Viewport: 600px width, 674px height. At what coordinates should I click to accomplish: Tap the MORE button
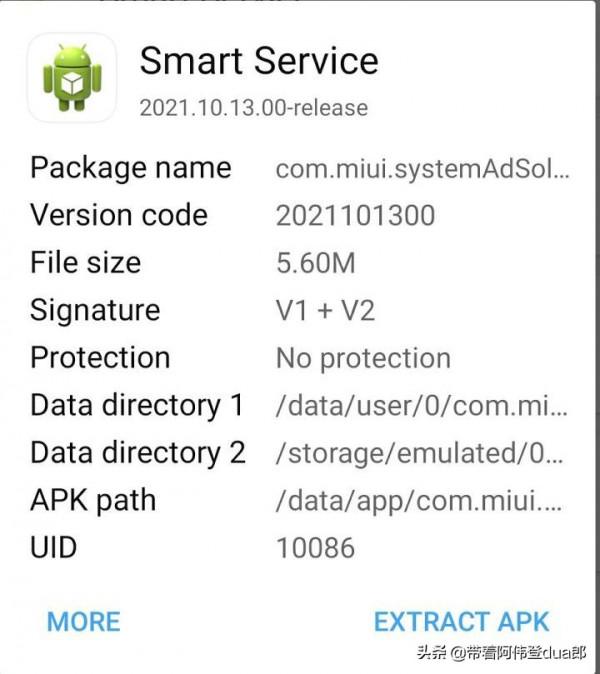(83, 621)
